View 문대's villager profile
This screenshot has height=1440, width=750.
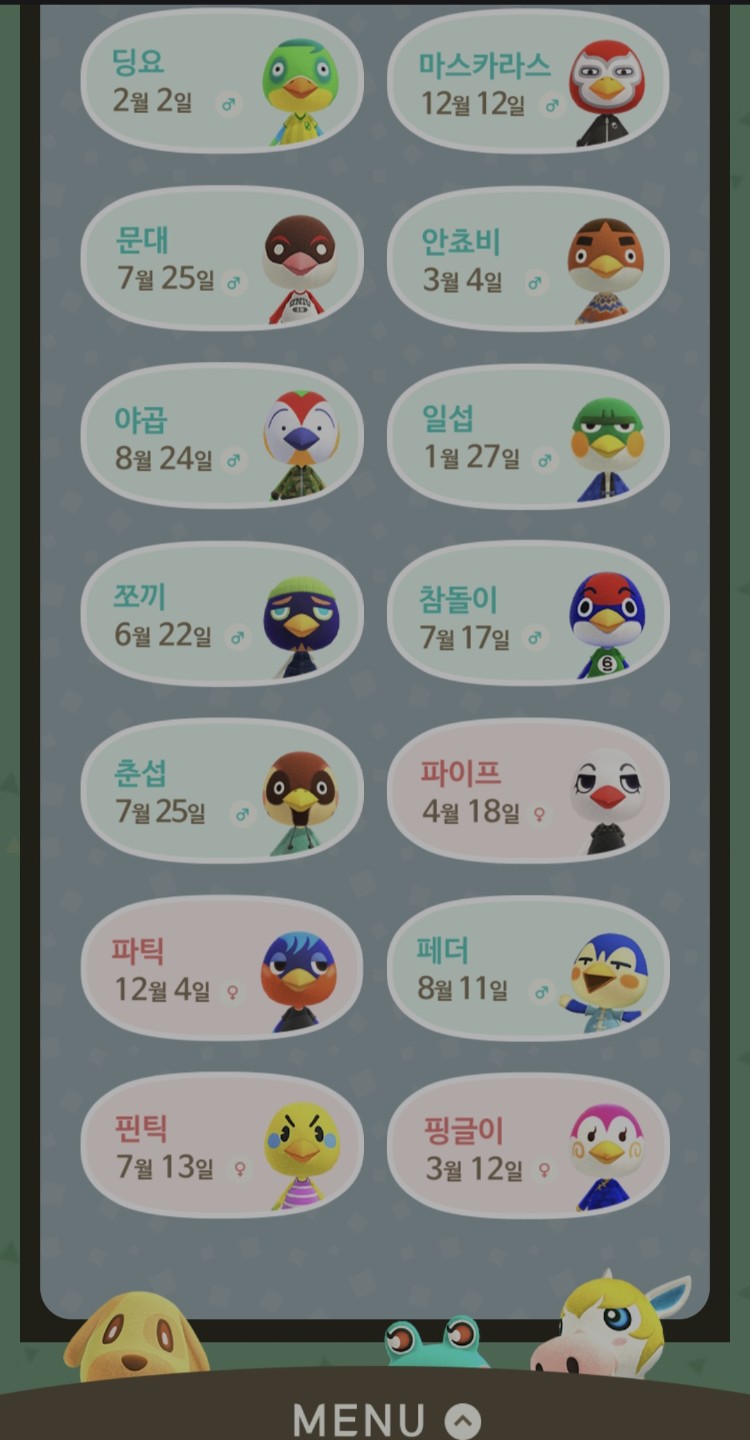click(221, 258)
